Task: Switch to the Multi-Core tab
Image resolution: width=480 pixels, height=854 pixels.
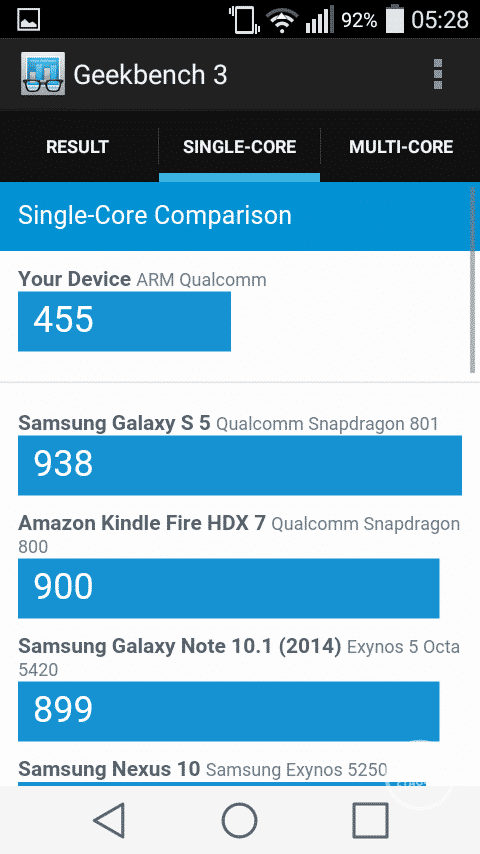Action: pos(401,147)
